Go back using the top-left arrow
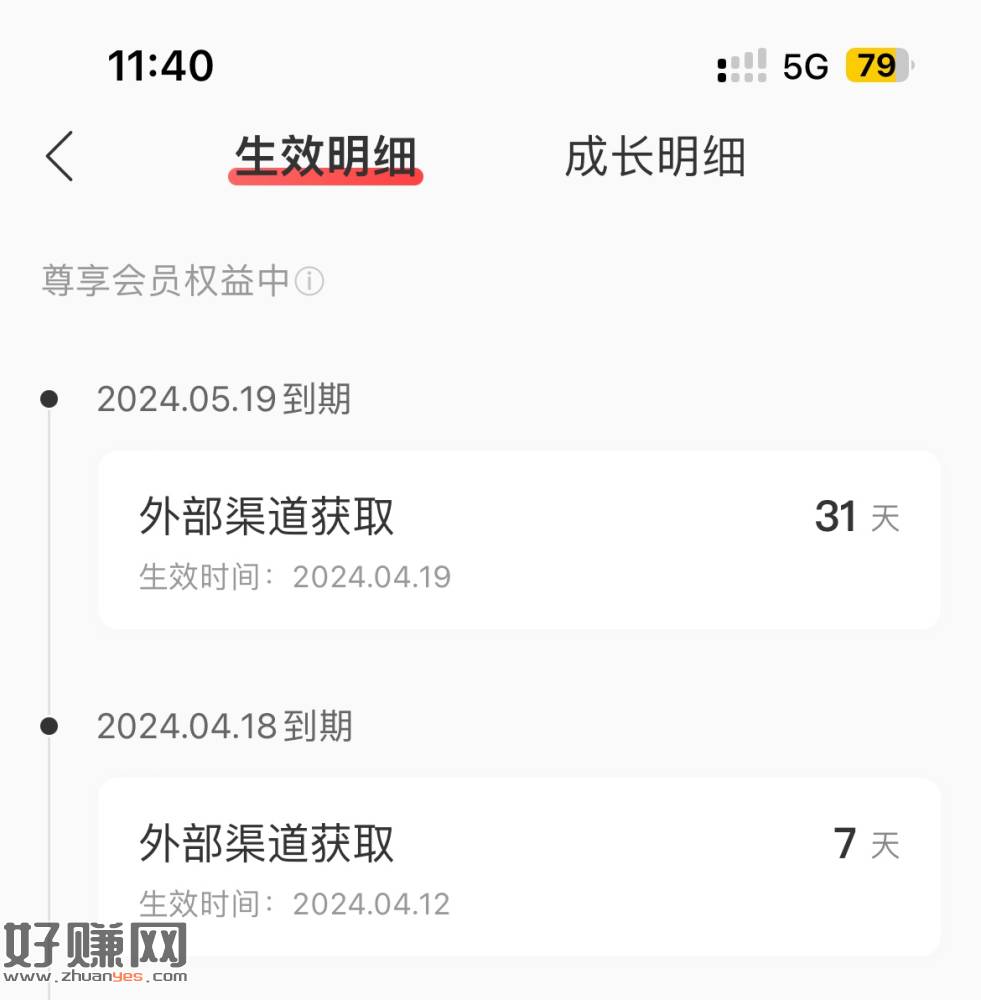The image size is (981, 1000). [x=60, y=157]
